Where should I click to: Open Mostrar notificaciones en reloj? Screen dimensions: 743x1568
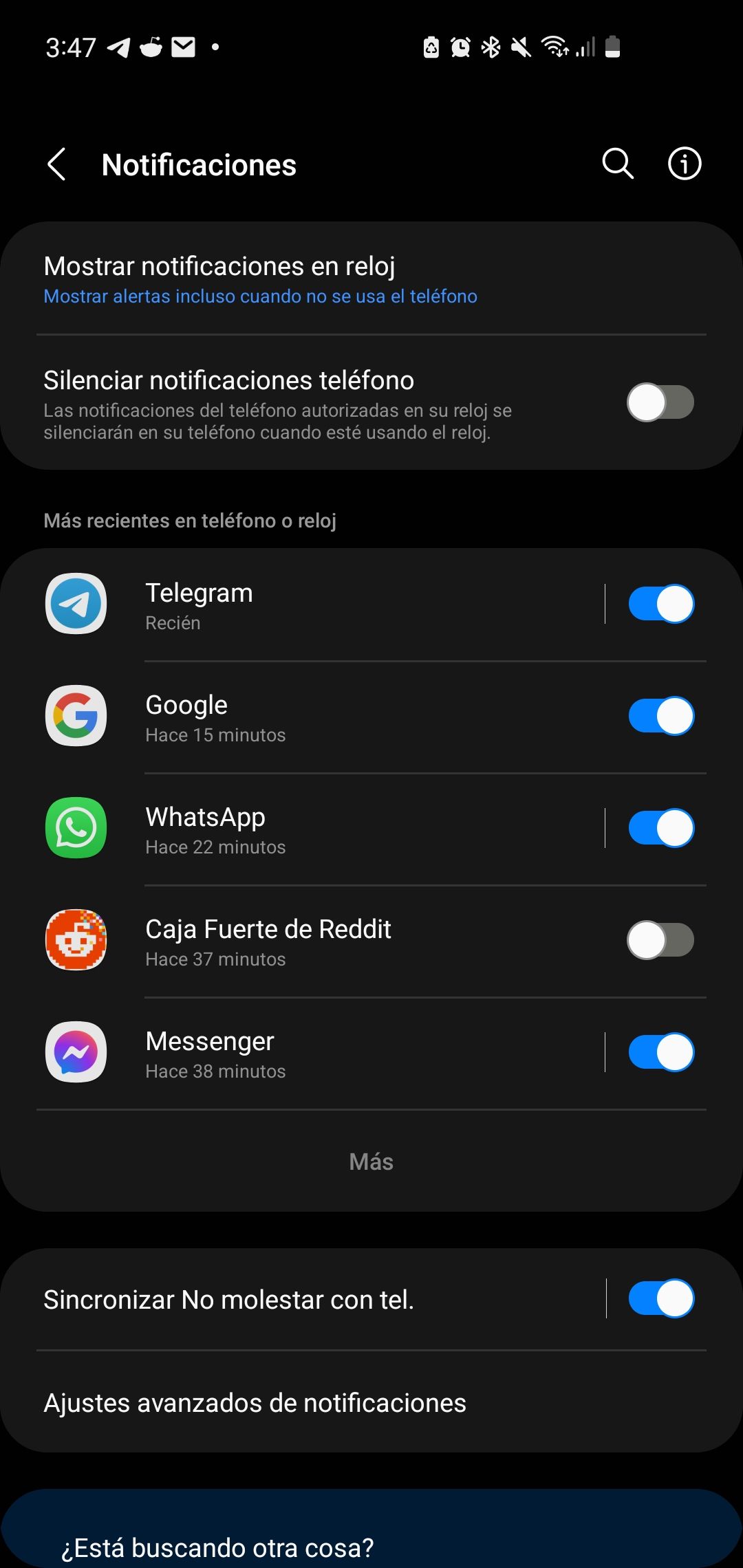(x=260, y=280)
